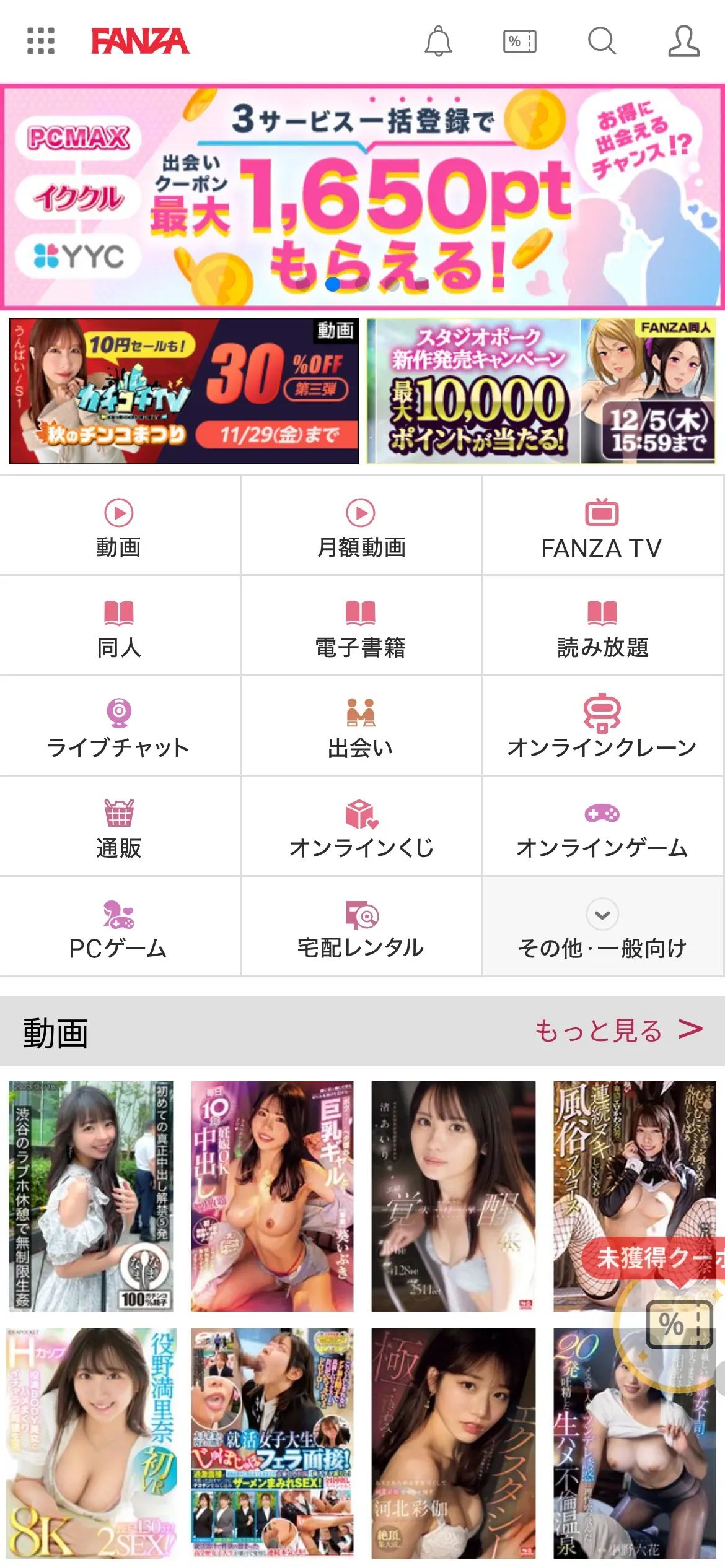Tap もっと見る for 動画
The image size is (725, 1568).
(x=618, y=1030)
